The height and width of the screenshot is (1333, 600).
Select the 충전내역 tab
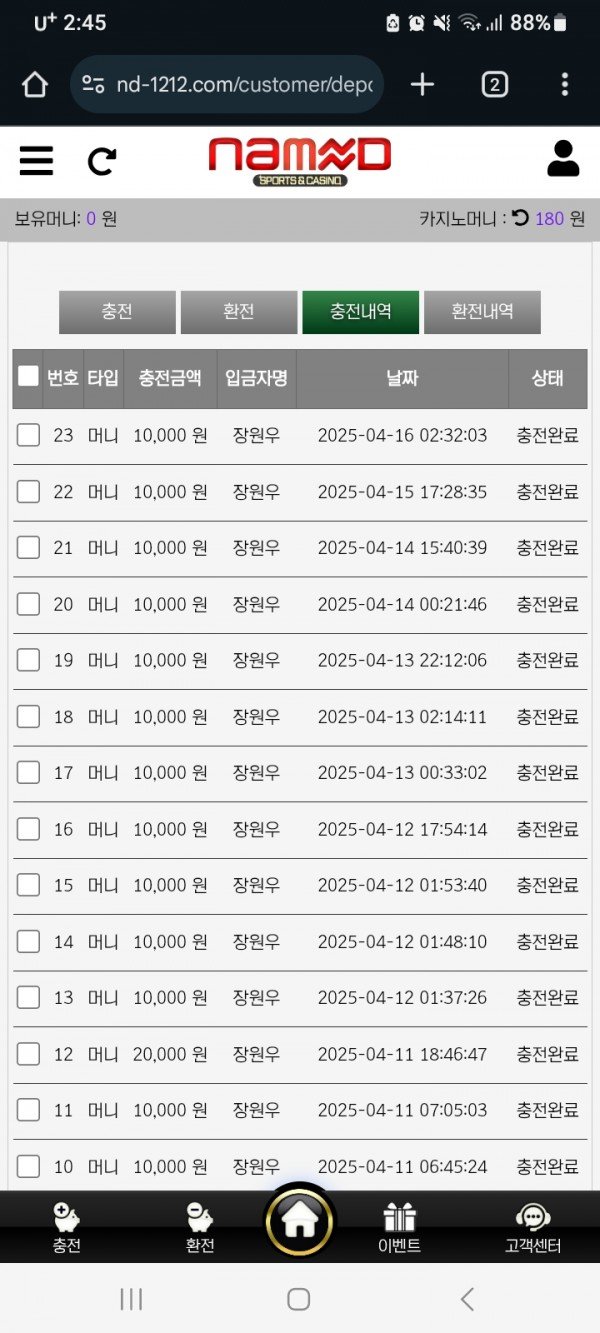(360, 312)
